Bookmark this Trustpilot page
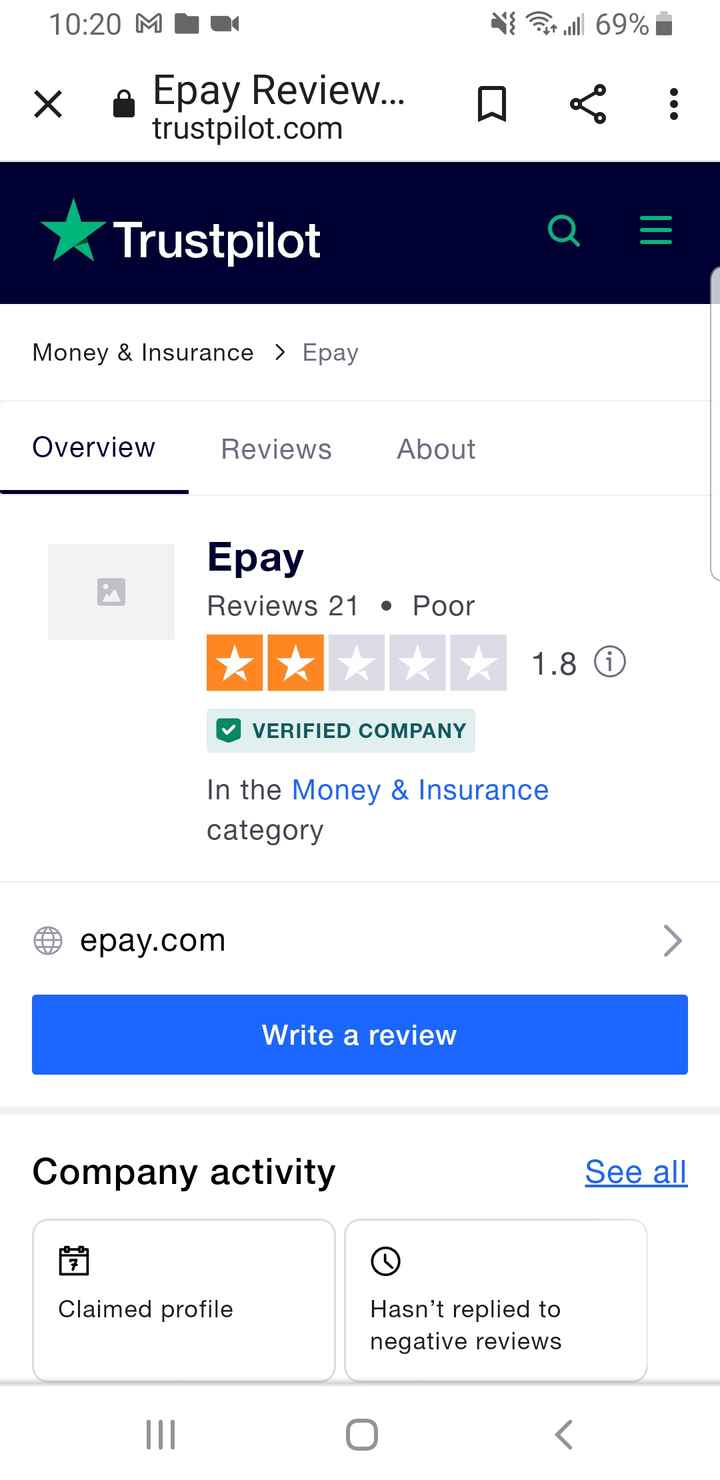The height and width of the screenshot is (1480, 720). pyautogui.click(x=491, y=104)
